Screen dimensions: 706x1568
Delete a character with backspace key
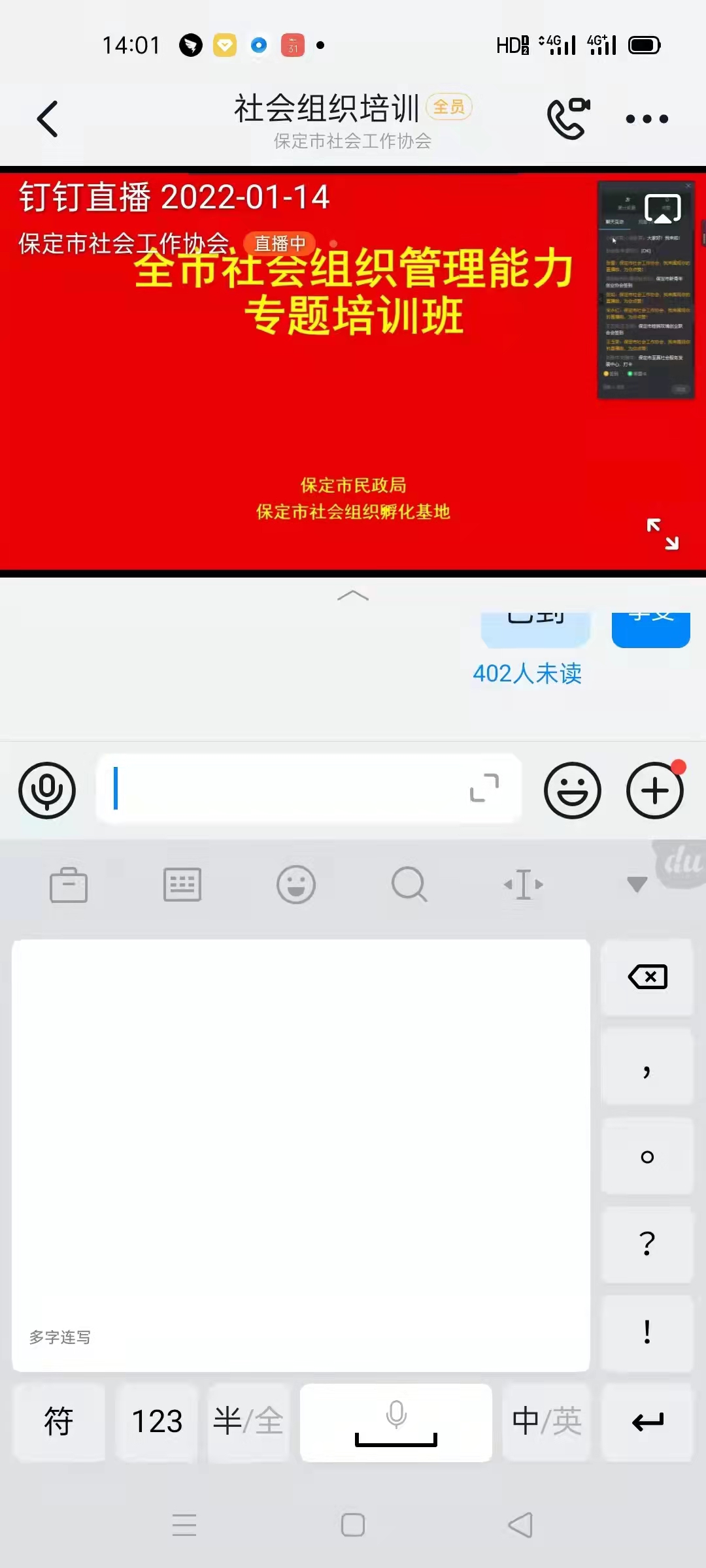pyautogui.click(x=647, y=977)
